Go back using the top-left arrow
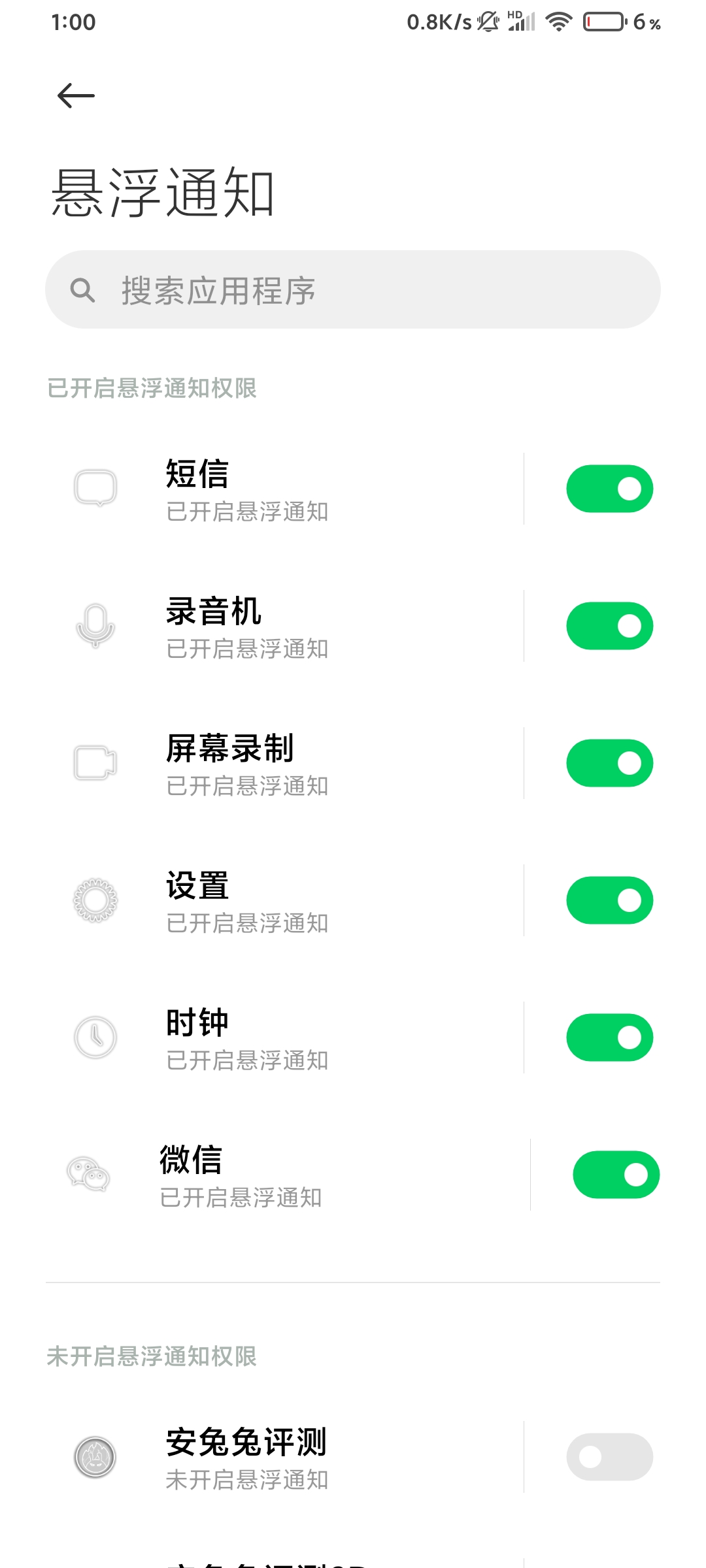Viewport: 706px width, 1568px height. [x=76, y=96]
